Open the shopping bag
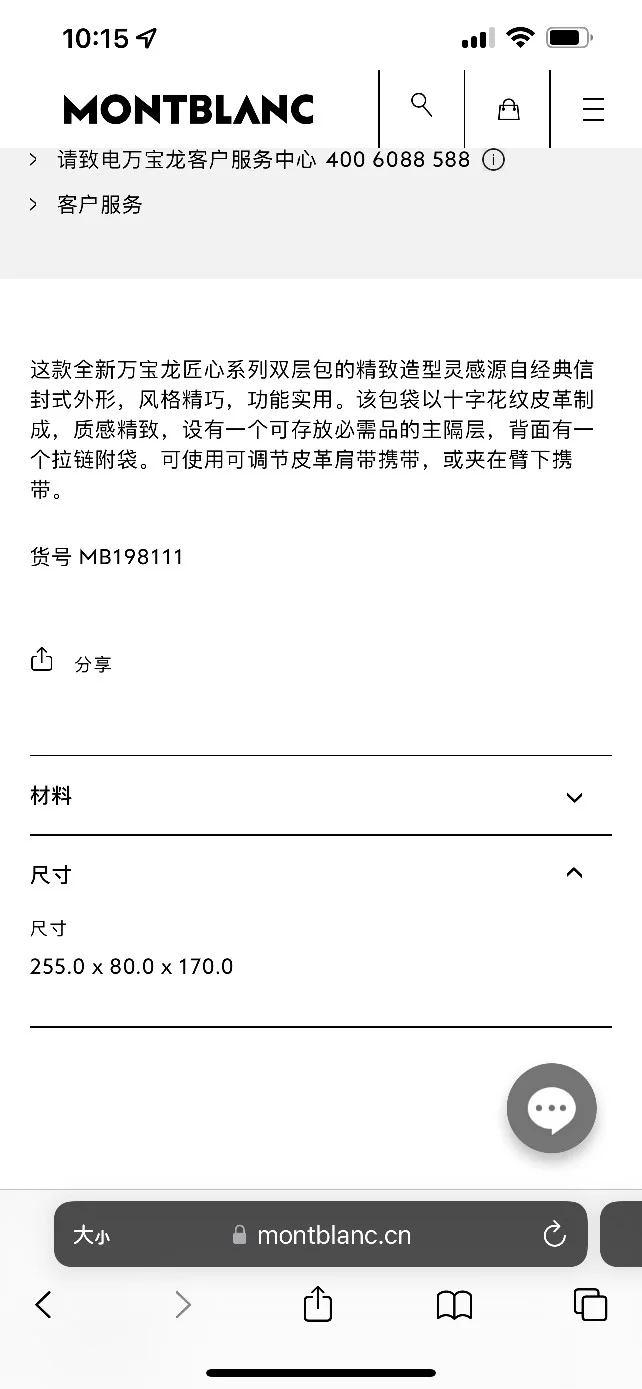This screenshot has height=1389, width=642. click(508, 109)
